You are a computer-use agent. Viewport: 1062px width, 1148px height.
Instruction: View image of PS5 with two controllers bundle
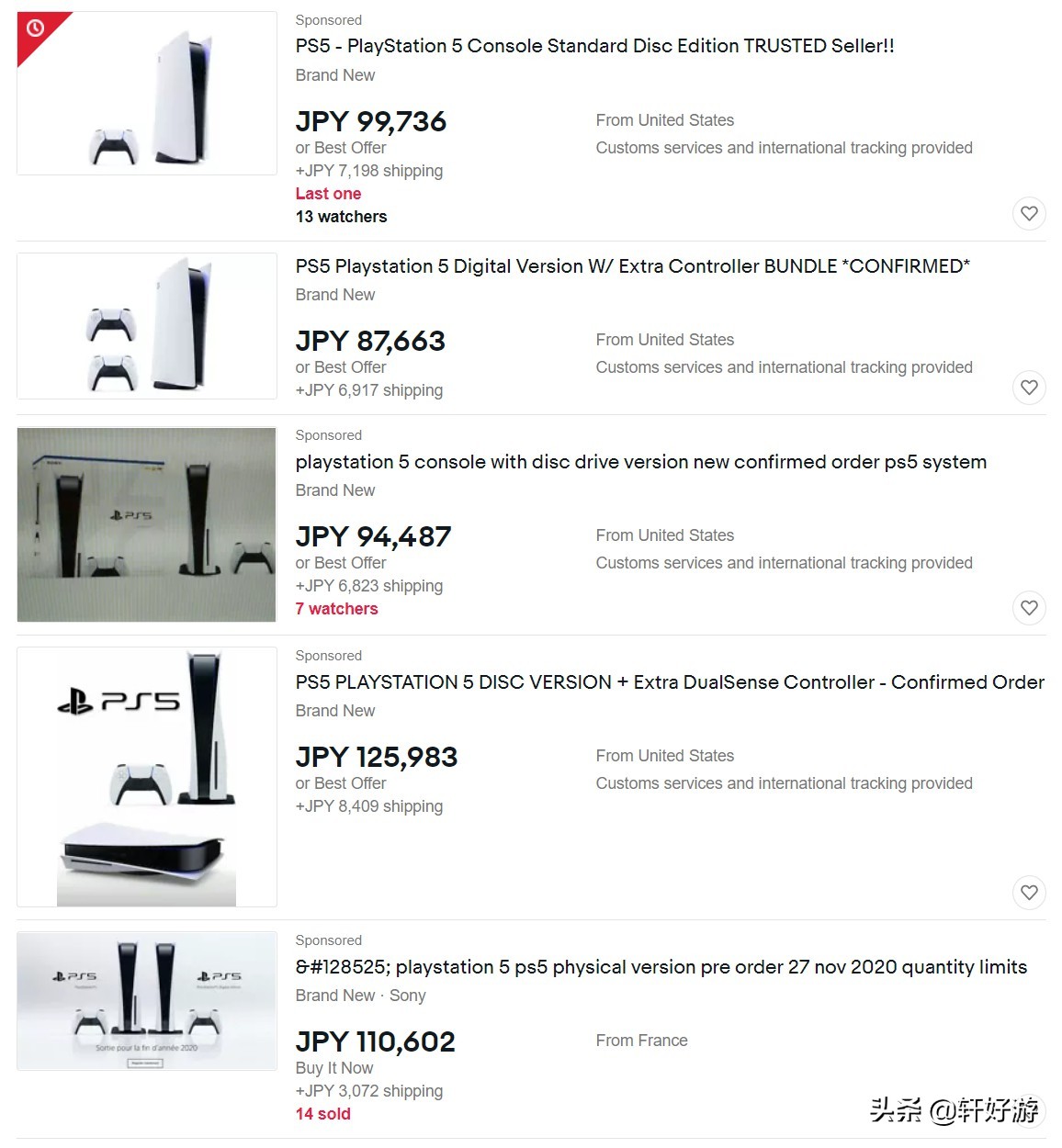click(x=147, y=326)
